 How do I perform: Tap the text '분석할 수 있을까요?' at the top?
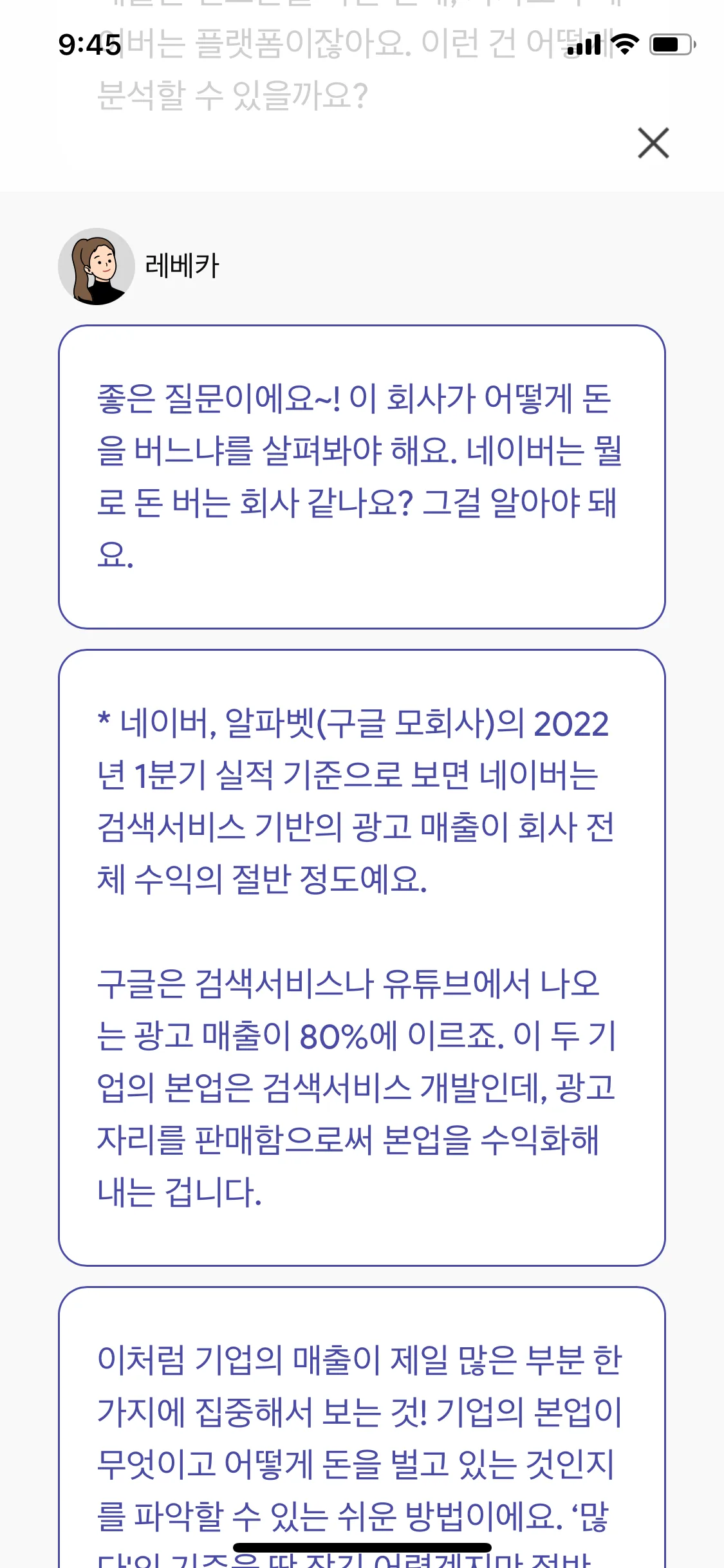tap(232, 95)
